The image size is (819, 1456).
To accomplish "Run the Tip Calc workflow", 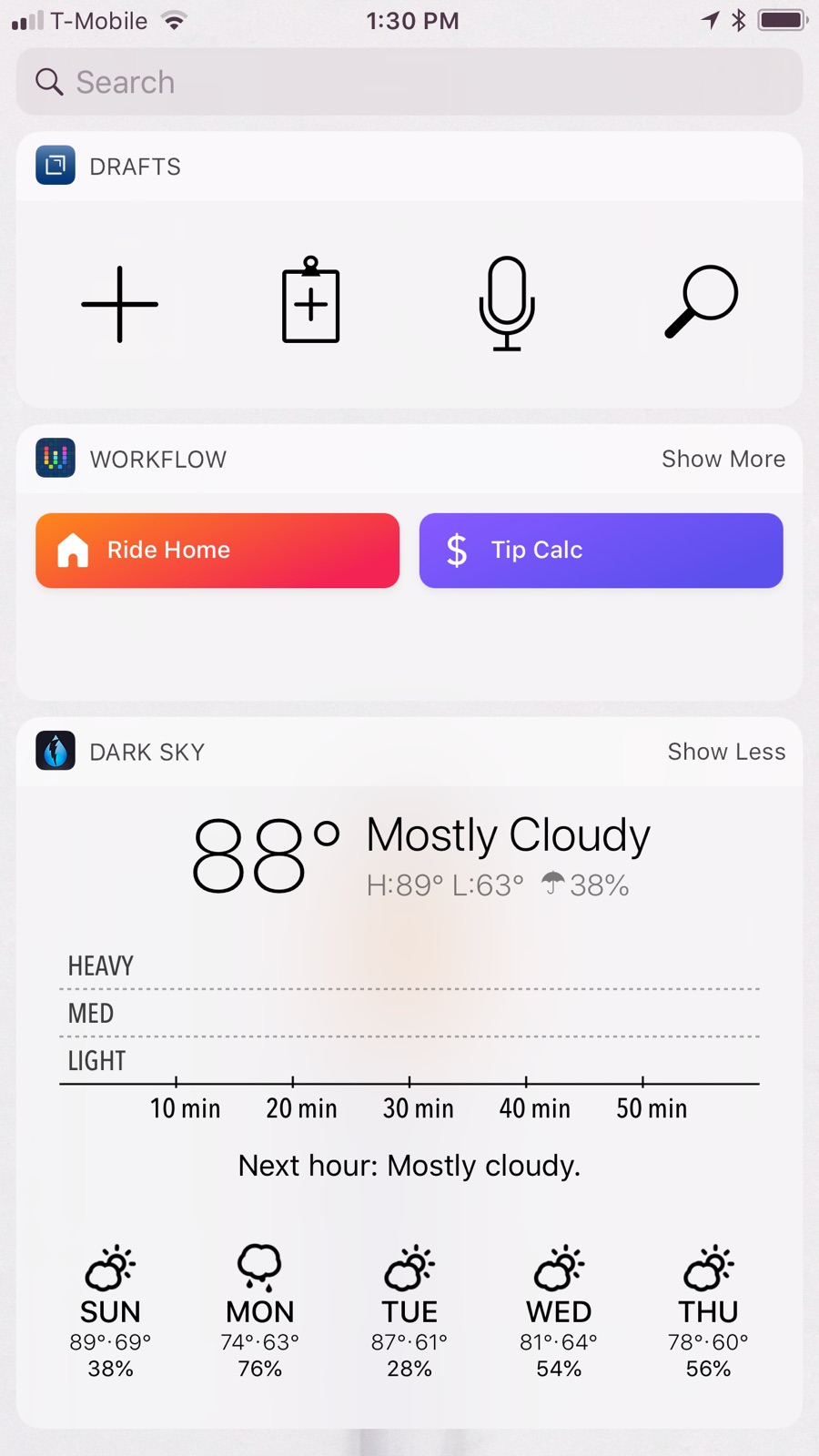I will [x=602, y=551].
